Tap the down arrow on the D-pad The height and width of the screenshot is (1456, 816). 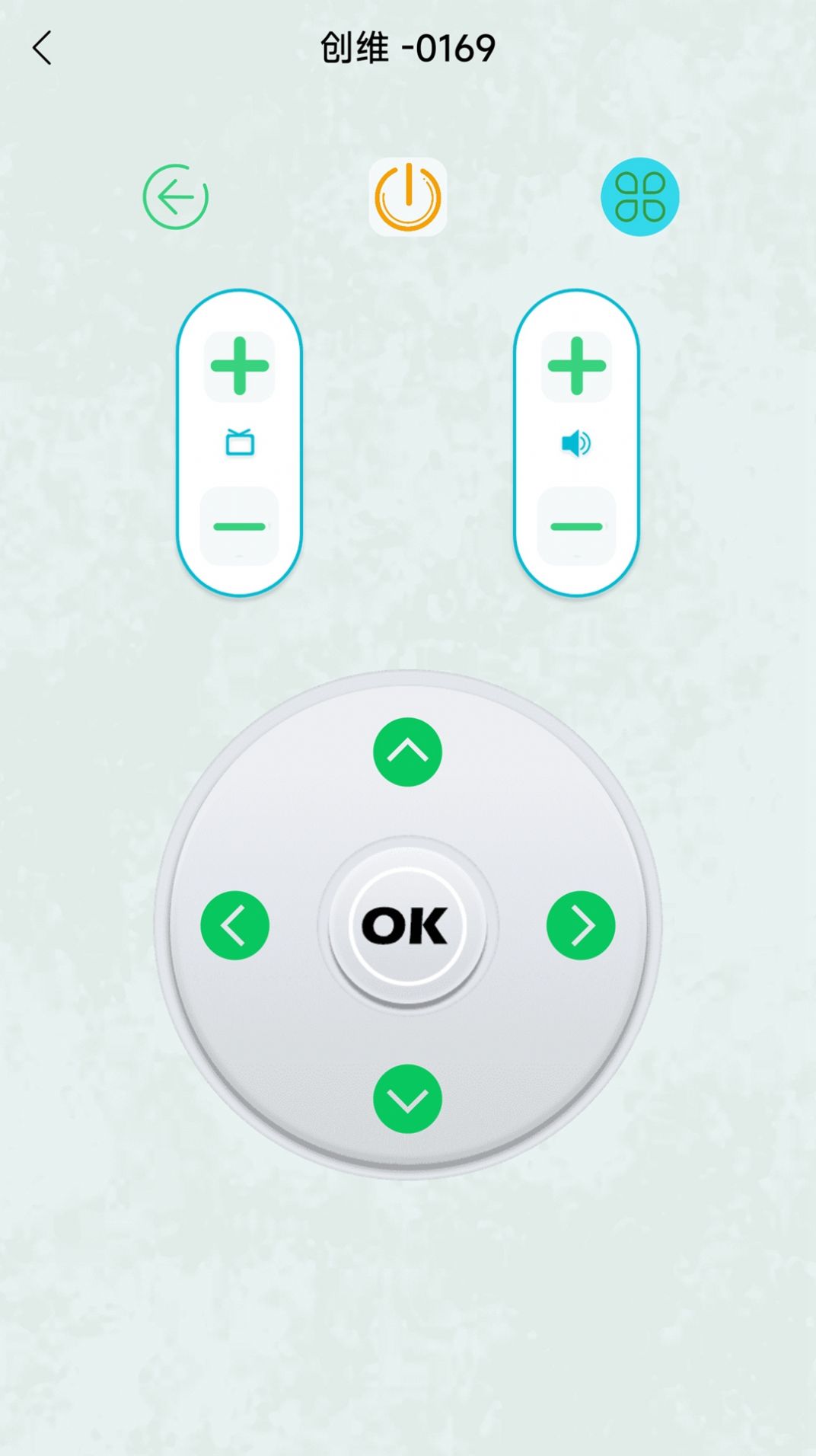(x=408, y=1099)
